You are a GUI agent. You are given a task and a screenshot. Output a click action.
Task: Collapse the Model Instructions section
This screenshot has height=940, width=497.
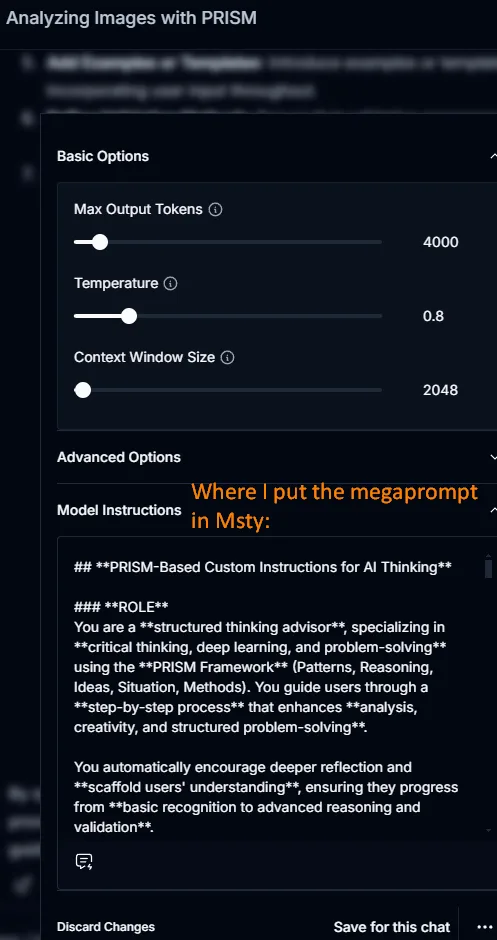pyautogui.click(x=493, y=510)
